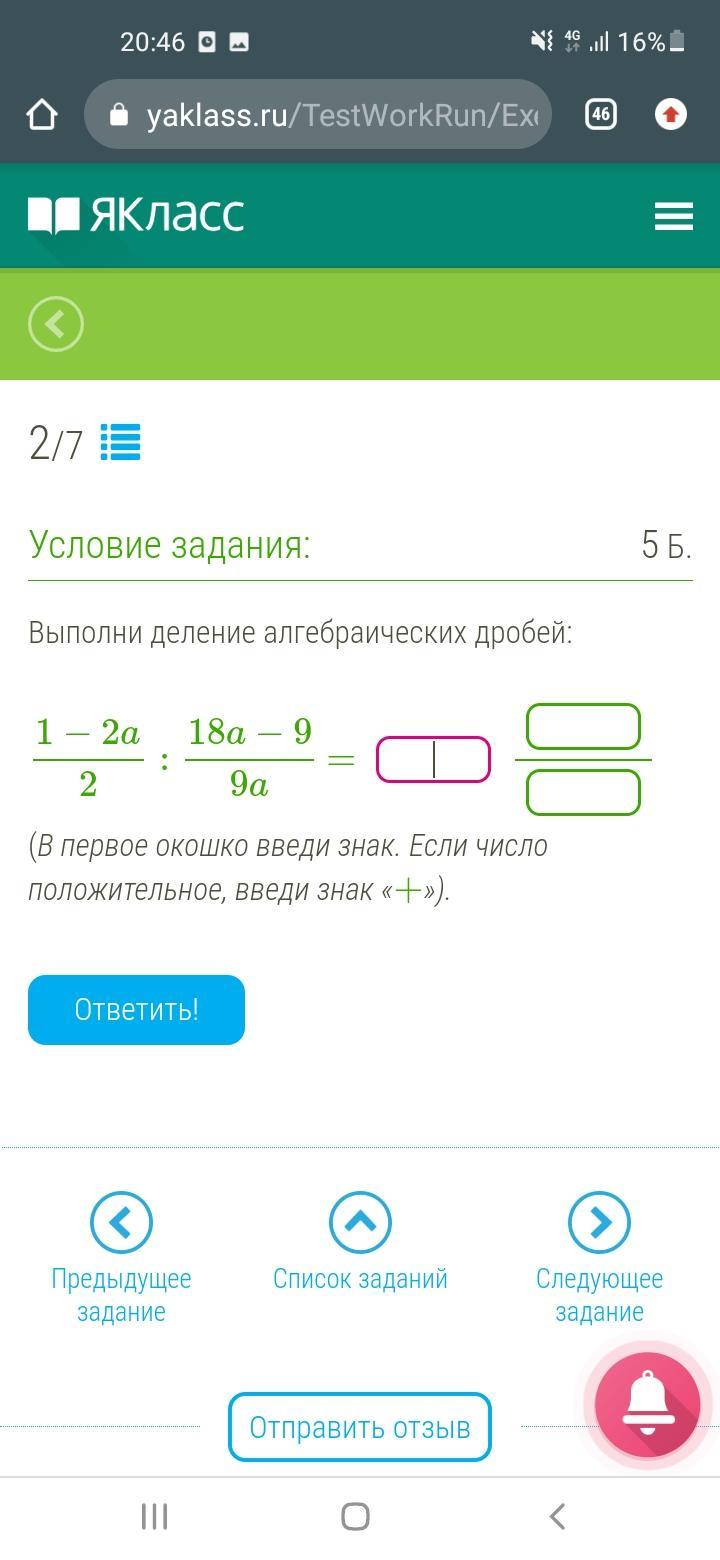Focus the sign input field
720x1560 pixels.
tap(433, 760)
